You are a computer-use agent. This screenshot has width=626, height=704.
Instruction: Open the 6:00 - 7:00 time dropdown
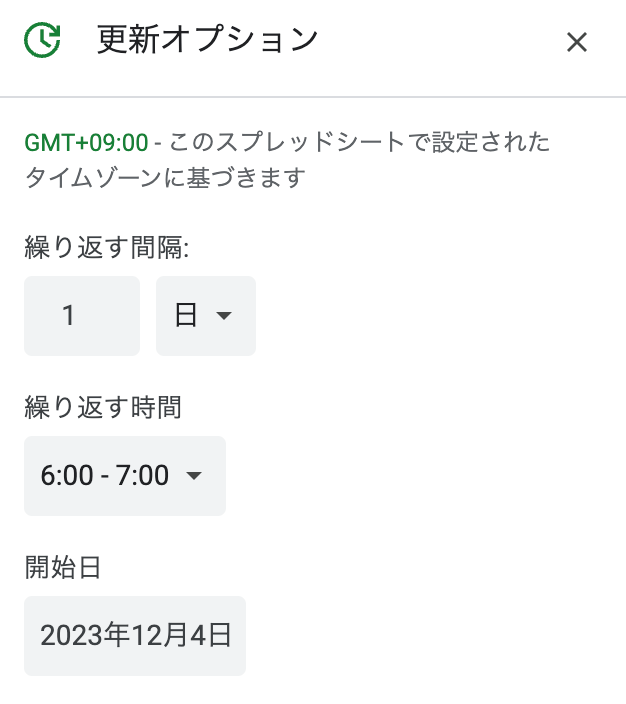pyautogui.click(x=124, y=476)
